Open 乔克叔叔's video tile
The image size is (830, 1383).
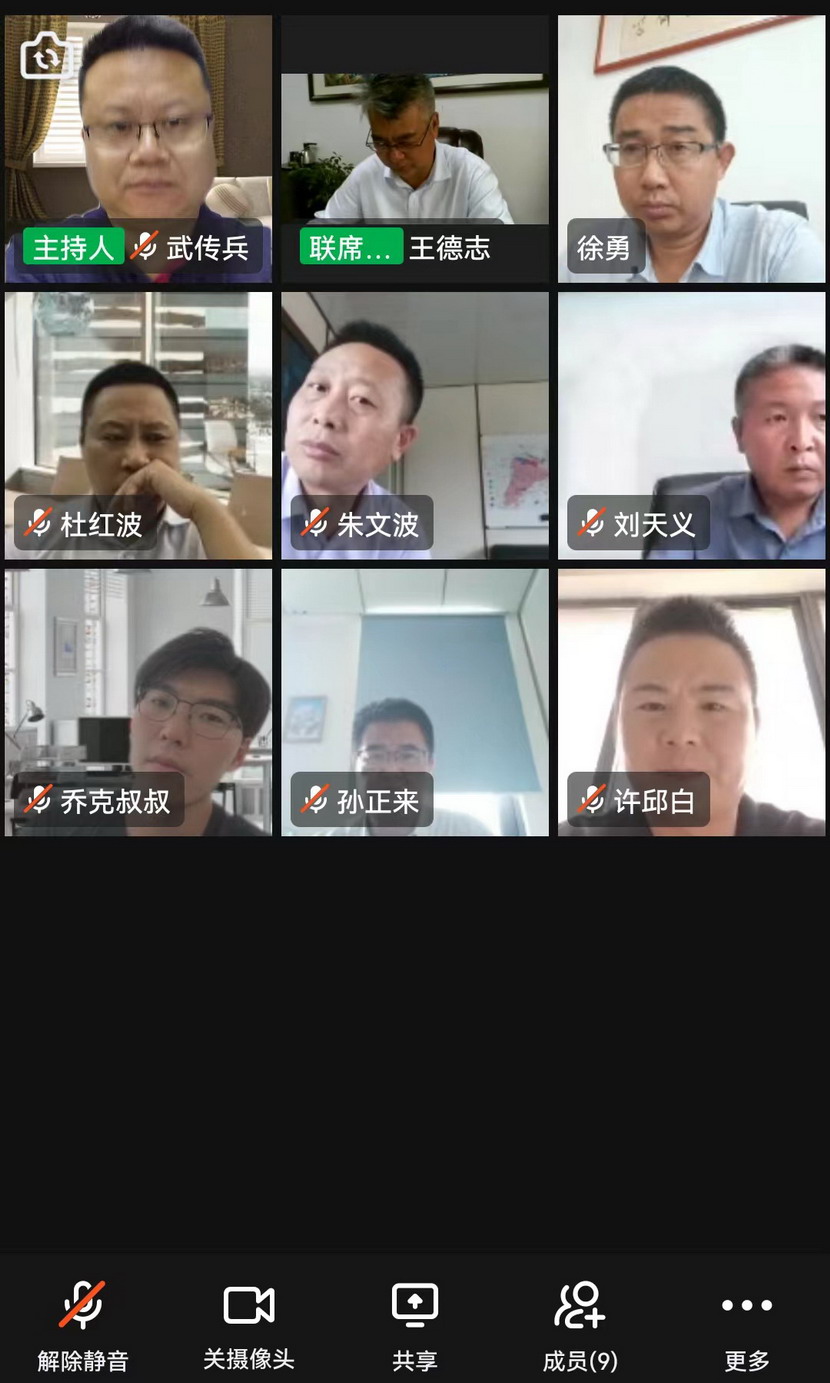138,702
